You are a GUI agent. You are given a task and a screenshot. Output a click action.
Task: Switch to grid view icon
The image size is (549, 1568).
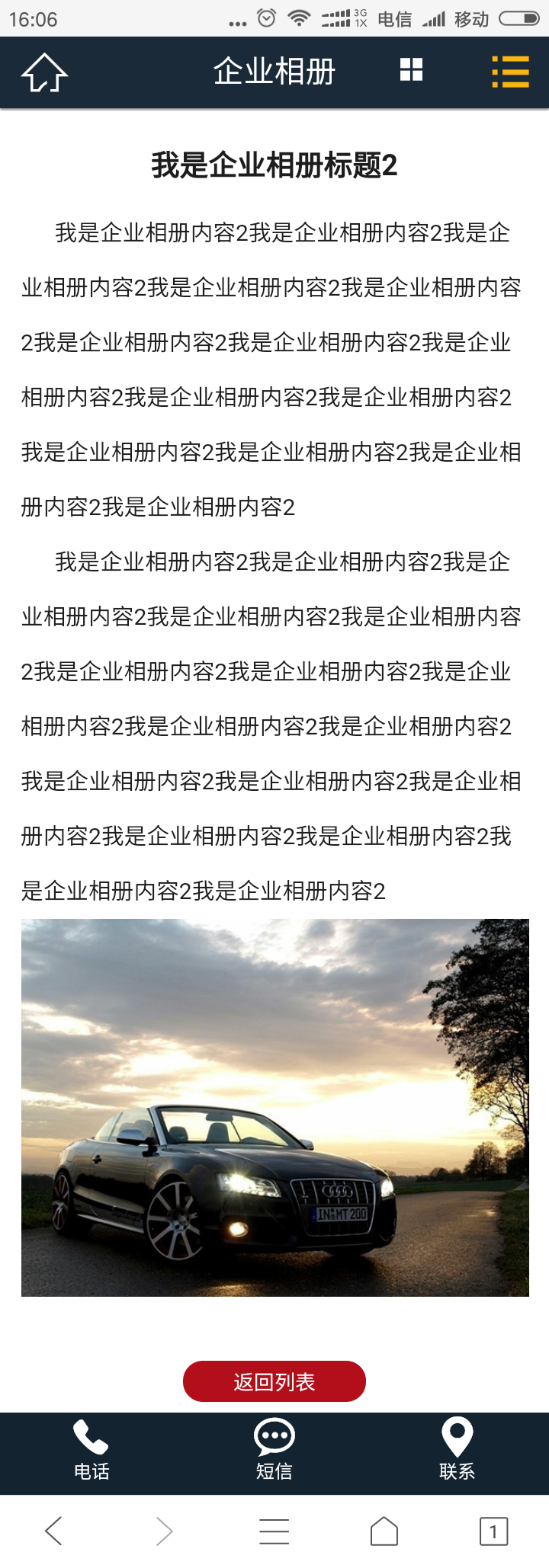(411, 70)
